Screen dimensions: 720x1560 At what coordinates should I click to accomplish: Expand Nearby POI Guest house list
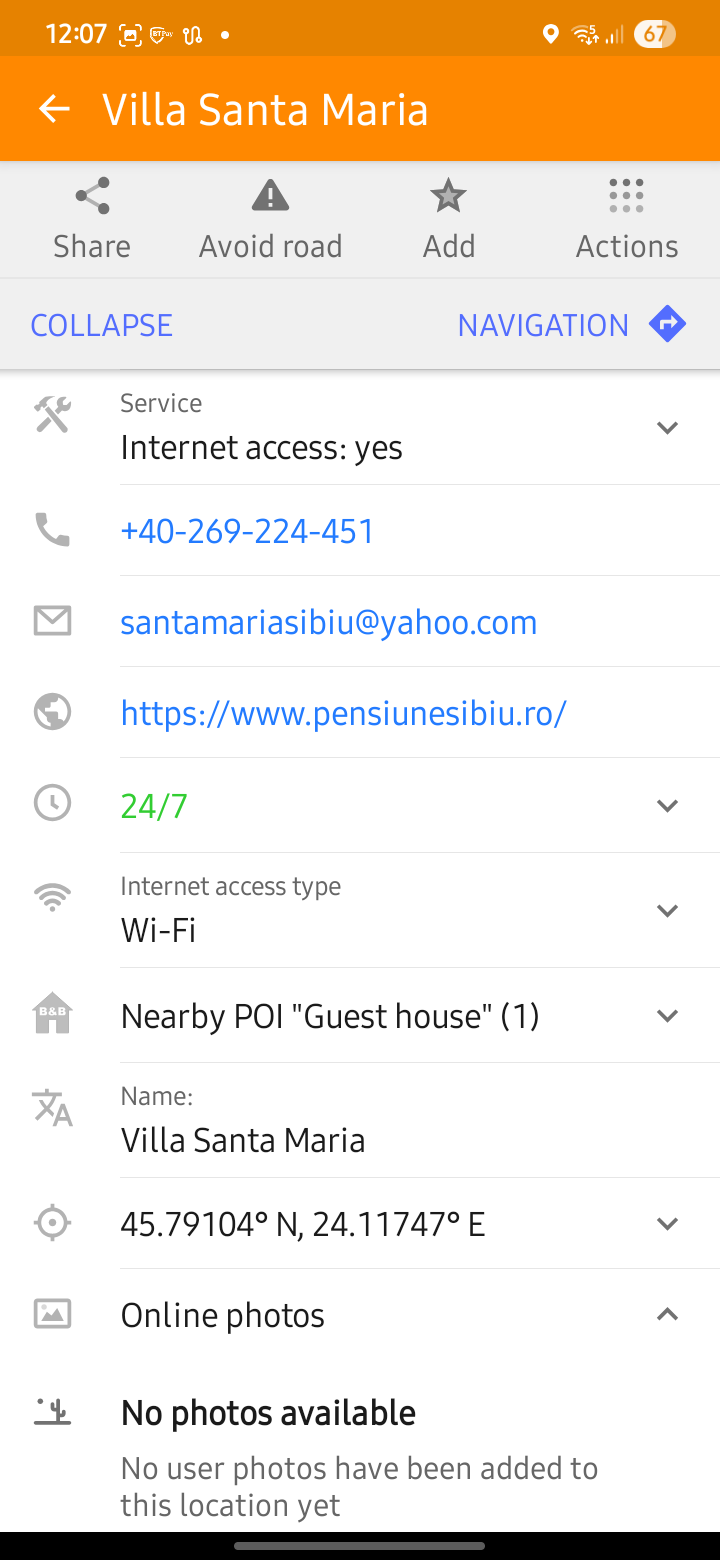[x=360, y=1016]
